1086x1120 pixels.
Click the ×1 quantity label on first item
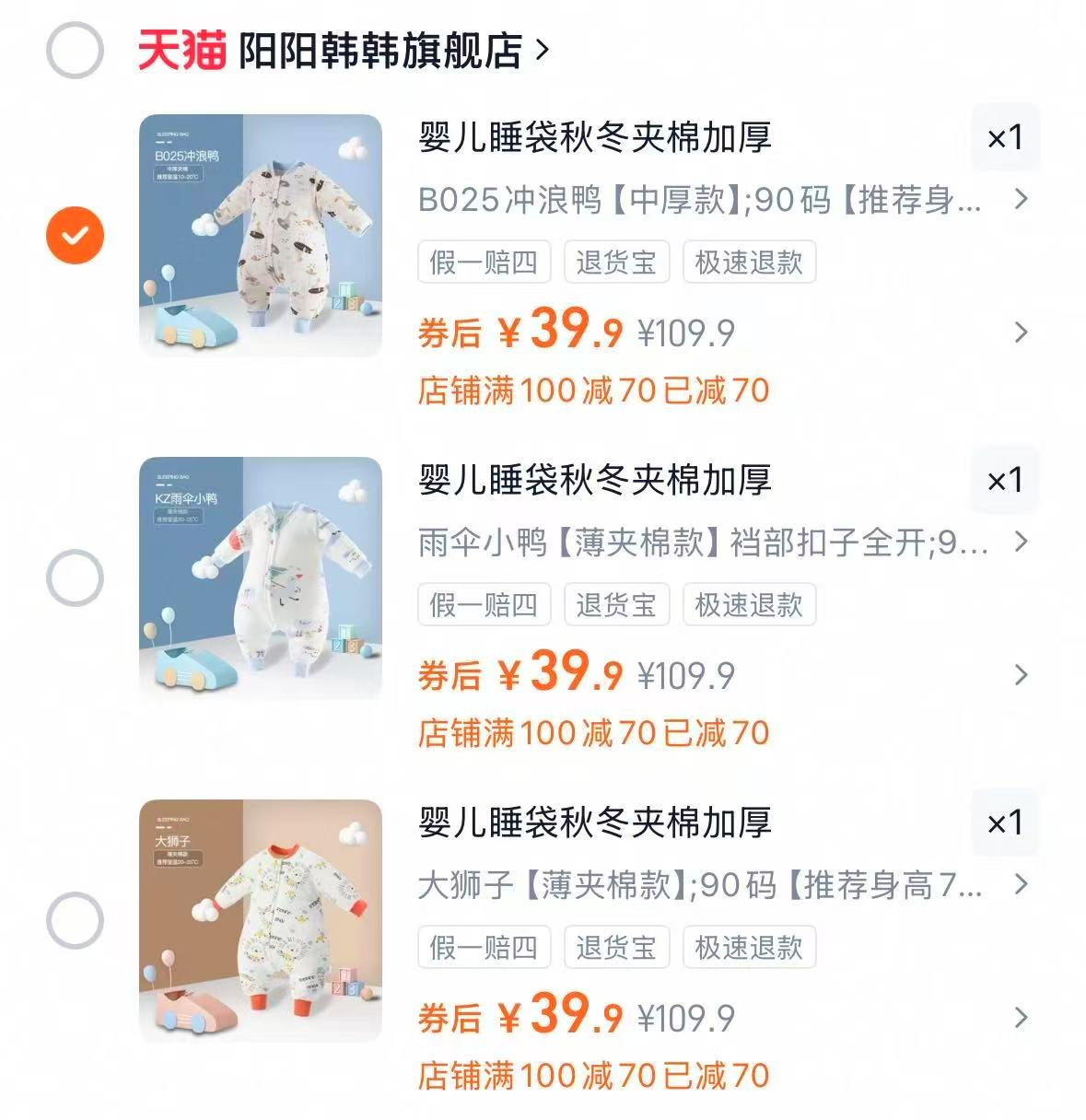(x=1006, y=138)
